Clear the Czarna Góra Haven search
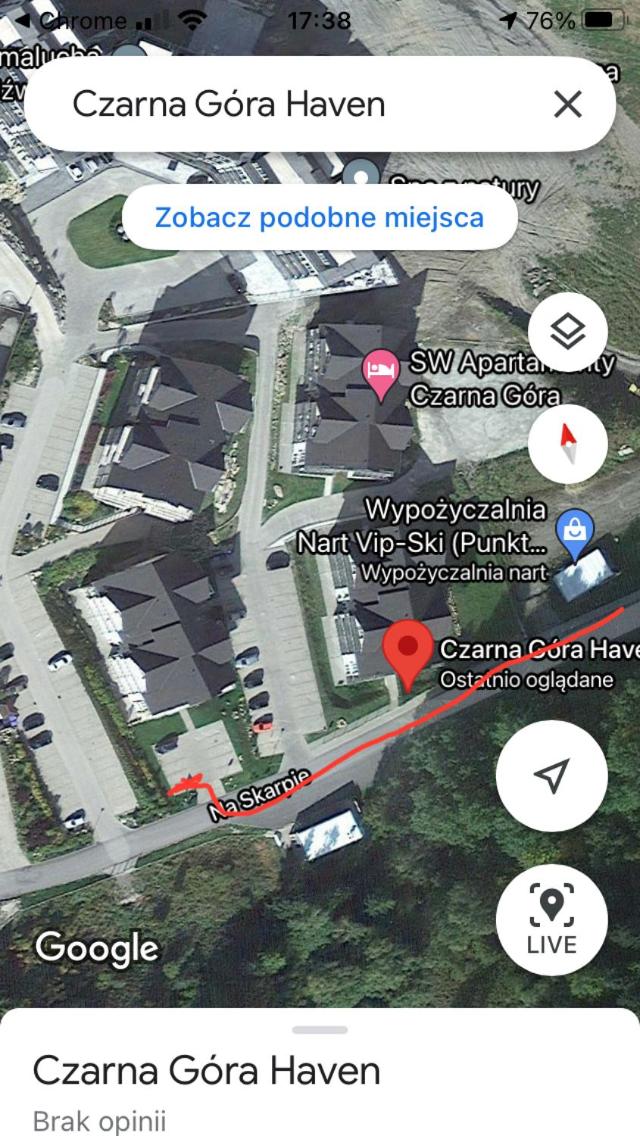640x1136 pixels. (x=568, y=105)
